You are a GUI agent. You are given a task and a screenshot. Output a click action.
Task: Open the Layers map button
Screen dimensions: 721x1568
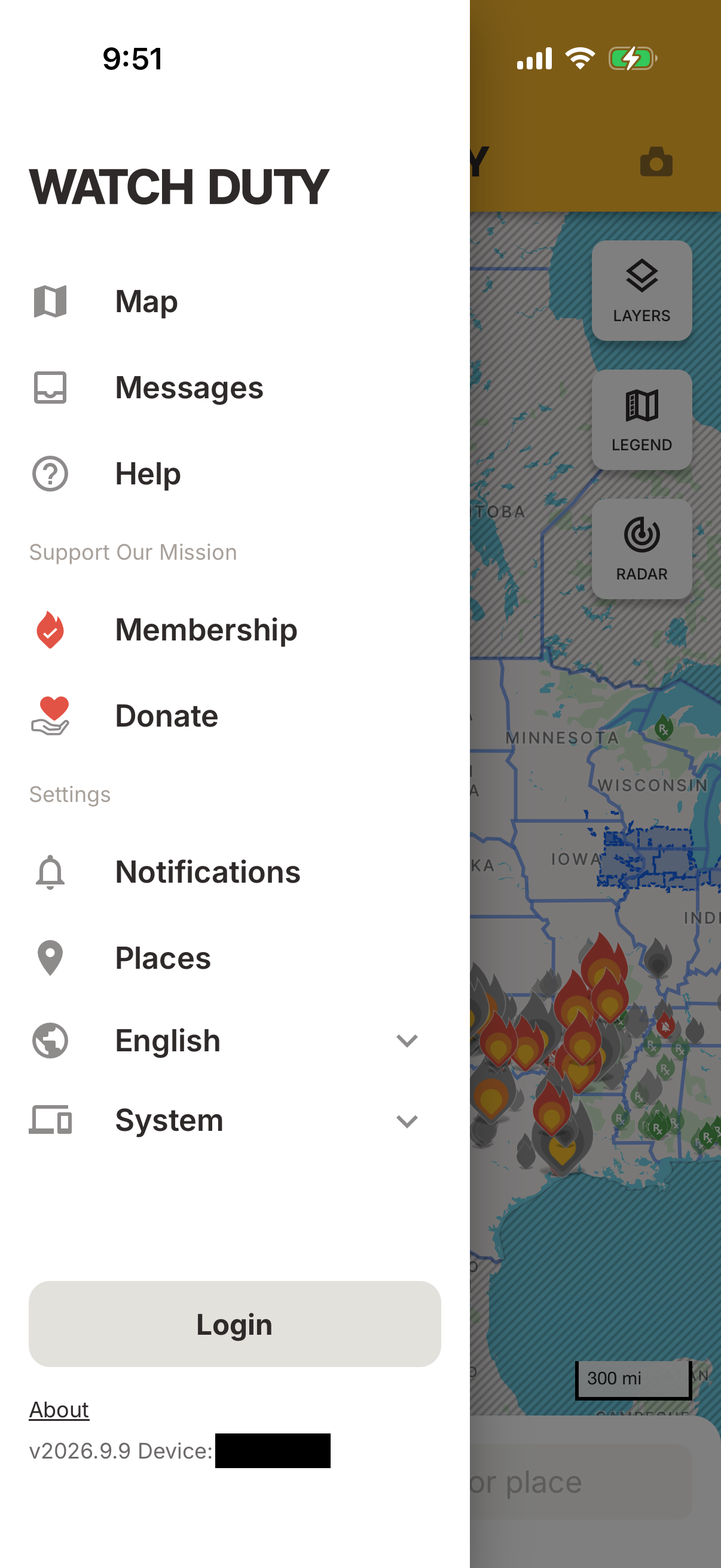641,291
